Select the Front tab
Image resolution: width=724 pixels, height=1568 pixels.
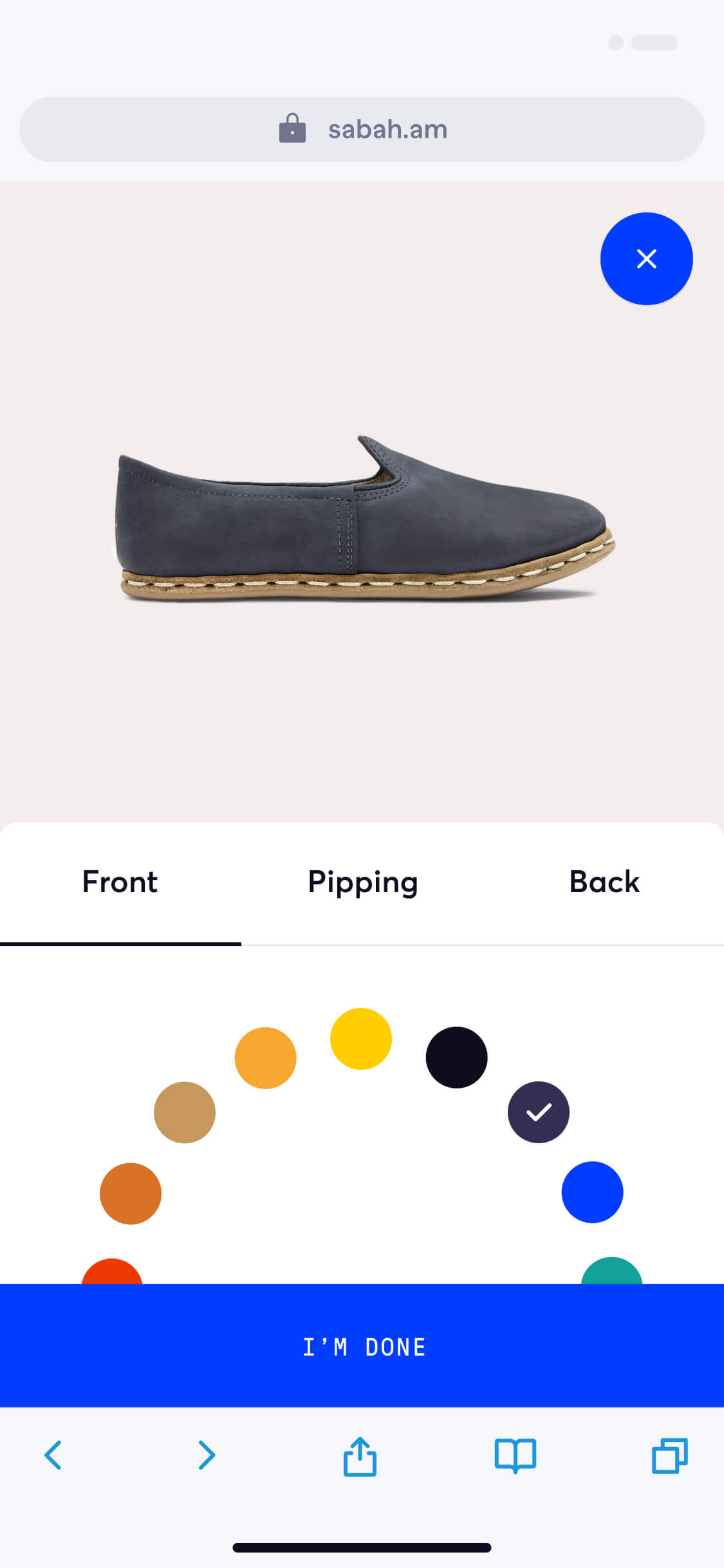[x=120, y=882]
